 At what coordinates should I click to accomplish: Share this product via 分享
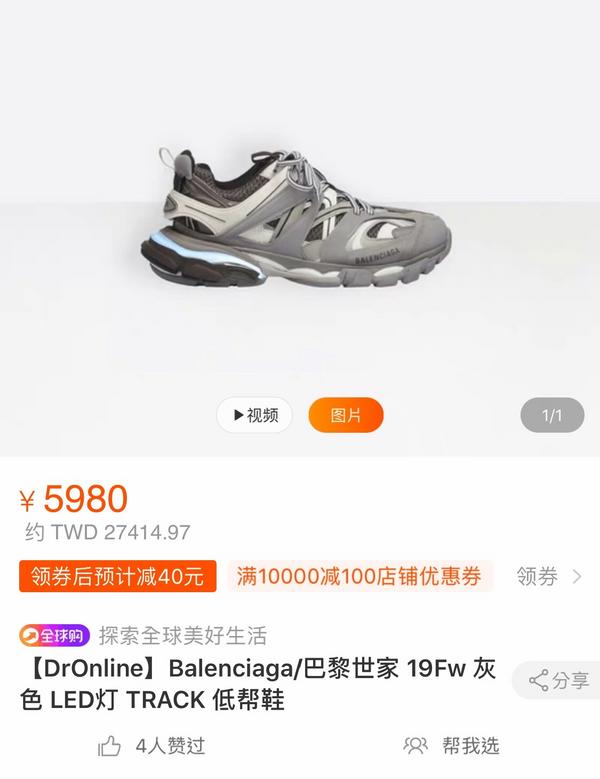[x=558, y=681]
